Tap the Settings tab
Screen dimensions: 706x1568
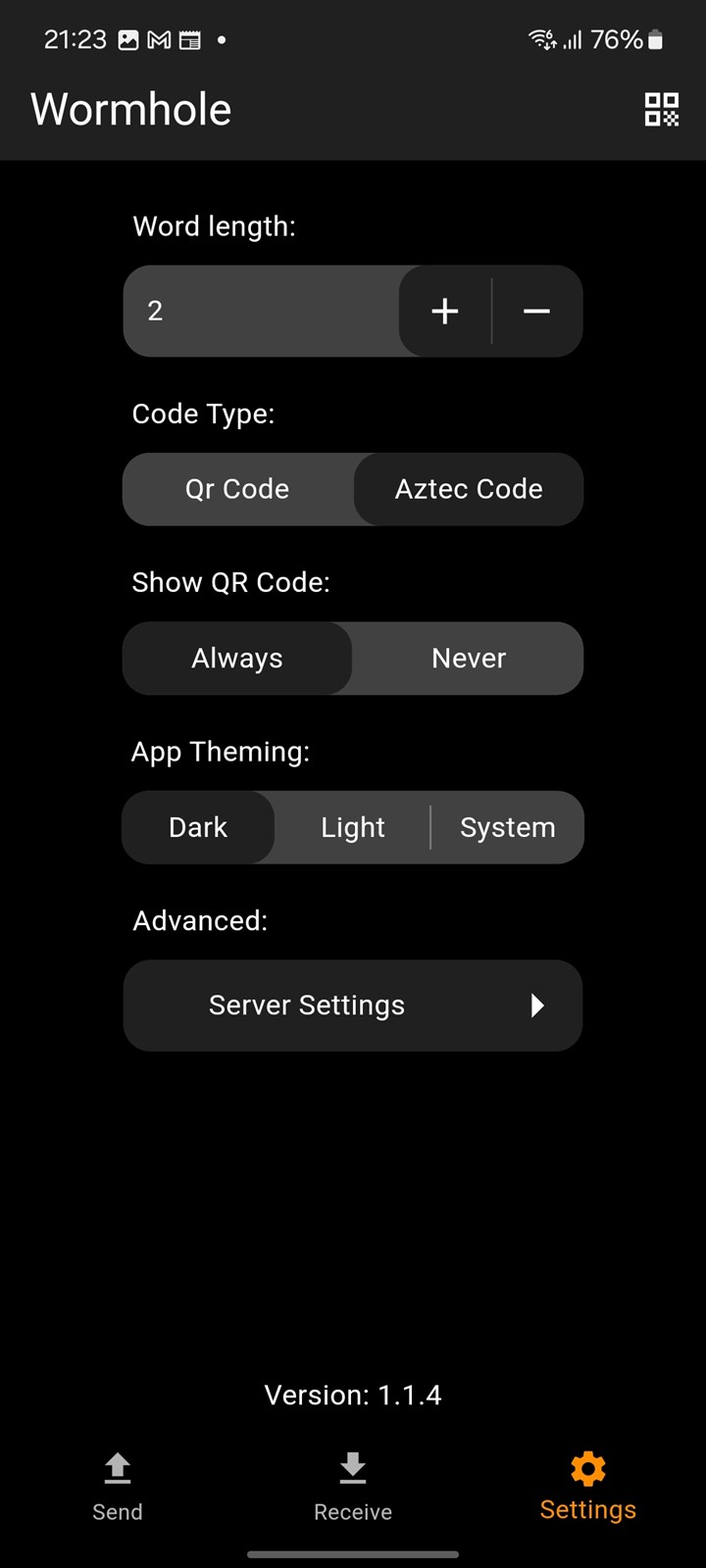tap(587, 1487)
